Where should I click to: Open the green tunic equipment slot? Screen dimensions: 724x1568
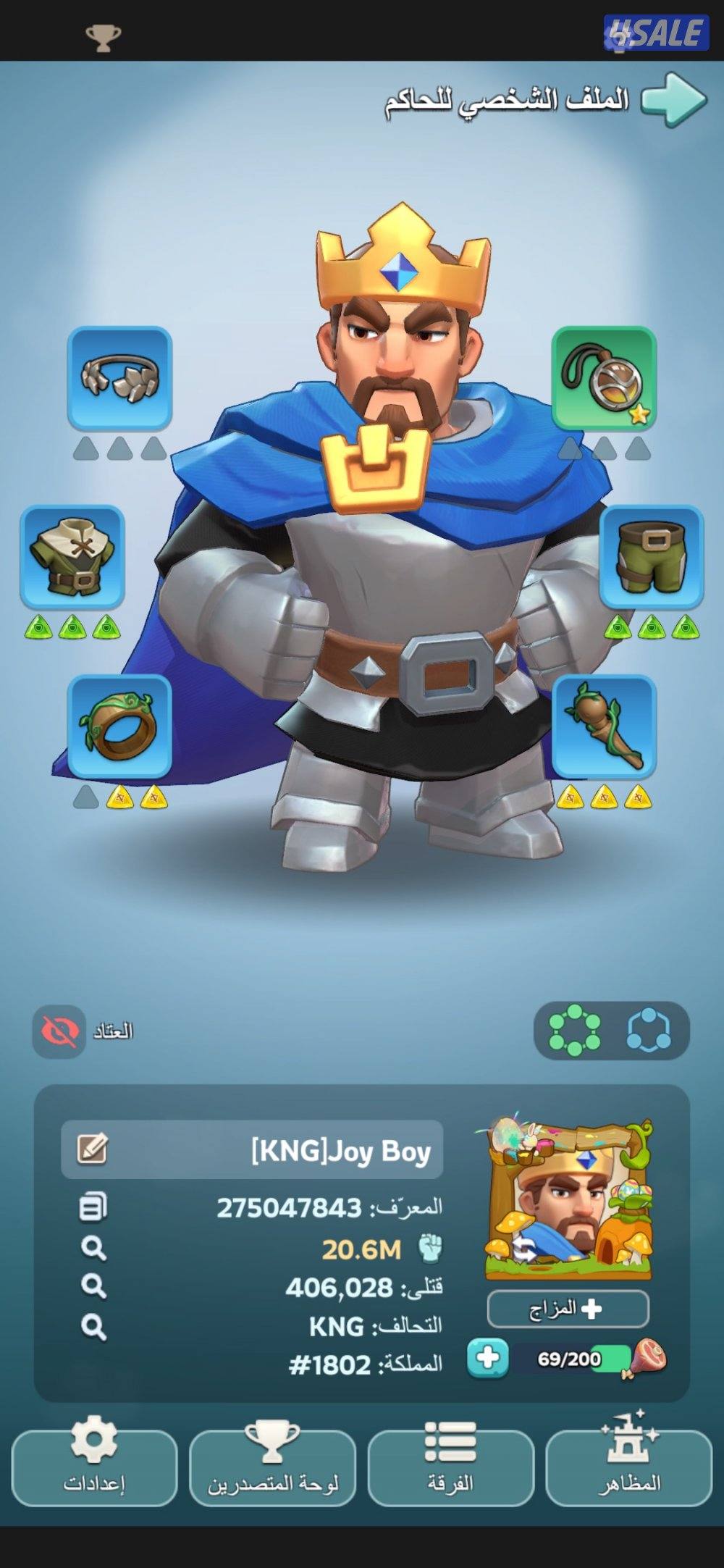(x=72, y=557)
